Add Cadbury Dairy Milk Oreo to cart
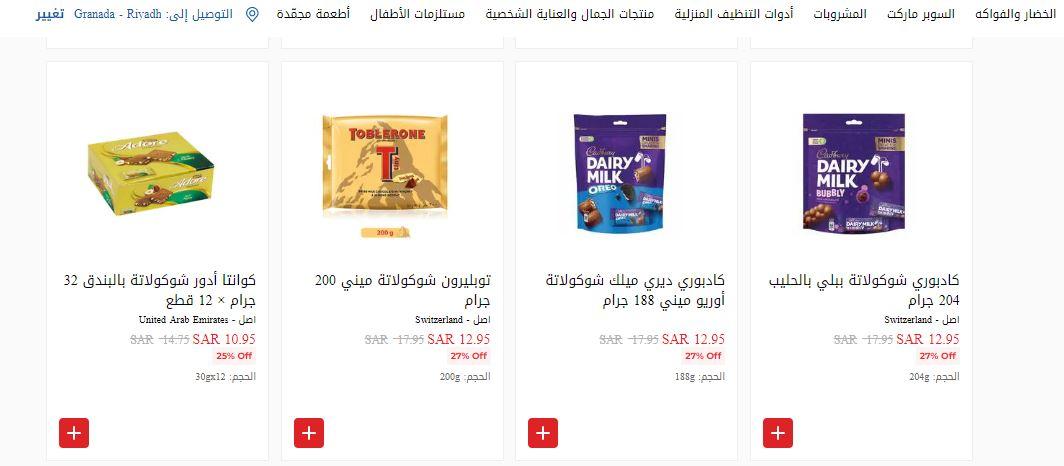Screen dimensions: 1064x466 pos(543,433)
